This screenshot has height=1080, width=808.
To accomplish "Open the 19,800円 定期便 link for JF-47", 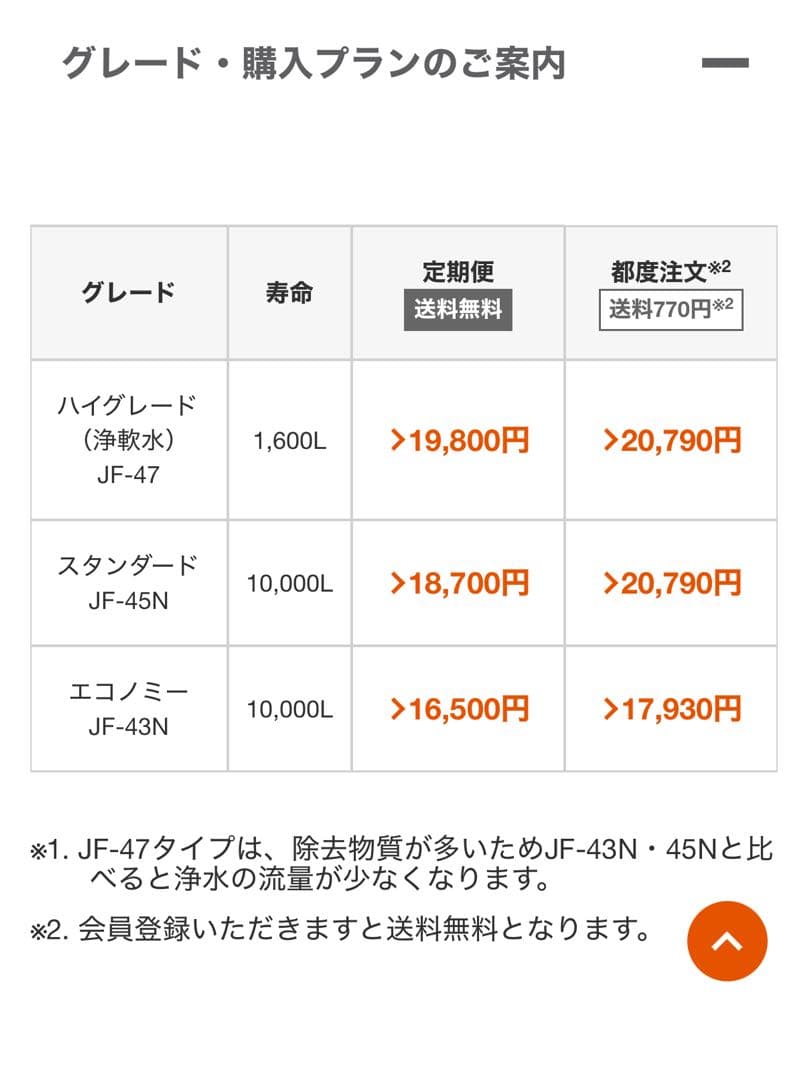I will coord(459,440).
